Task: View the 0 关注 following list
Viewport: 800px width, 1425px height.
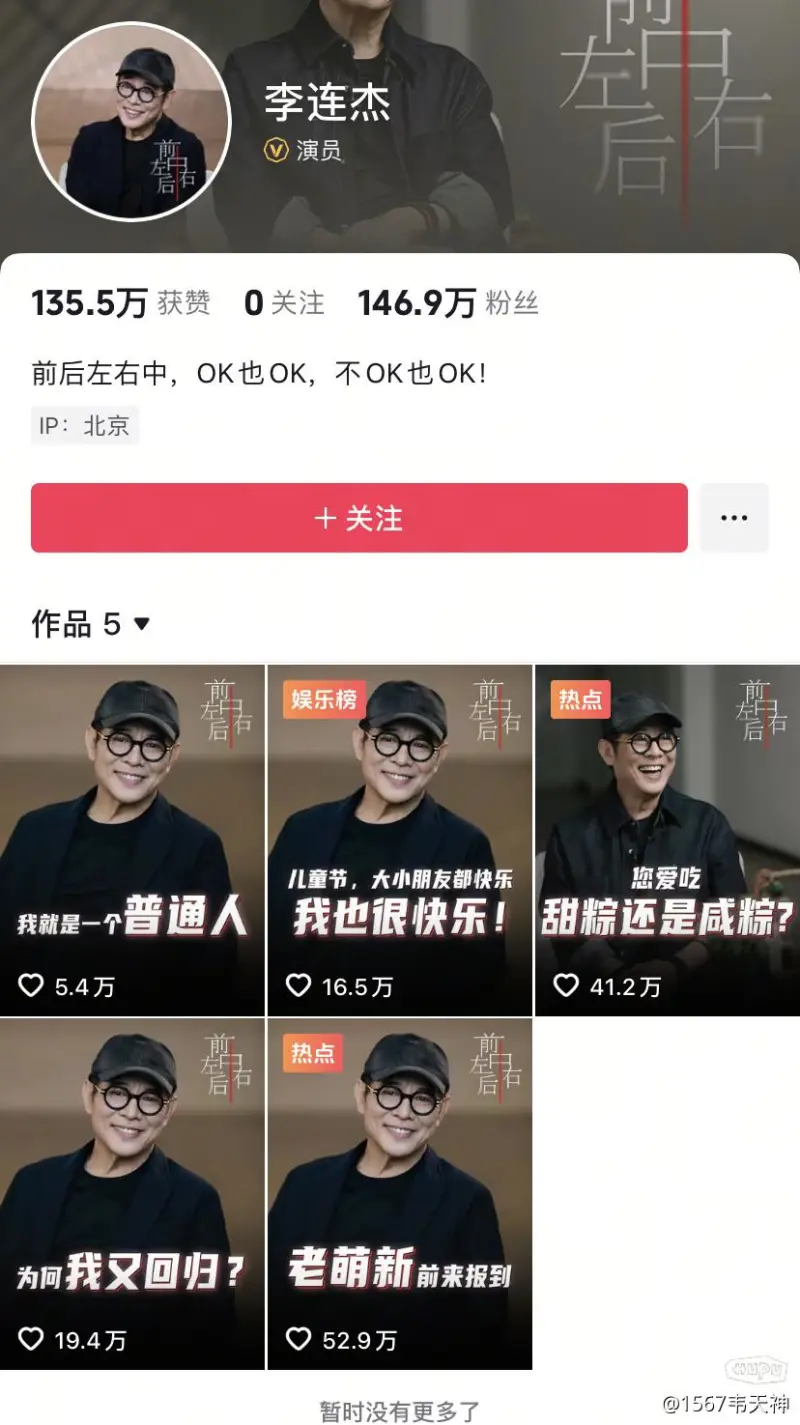Action: click(x=285, y=304)
